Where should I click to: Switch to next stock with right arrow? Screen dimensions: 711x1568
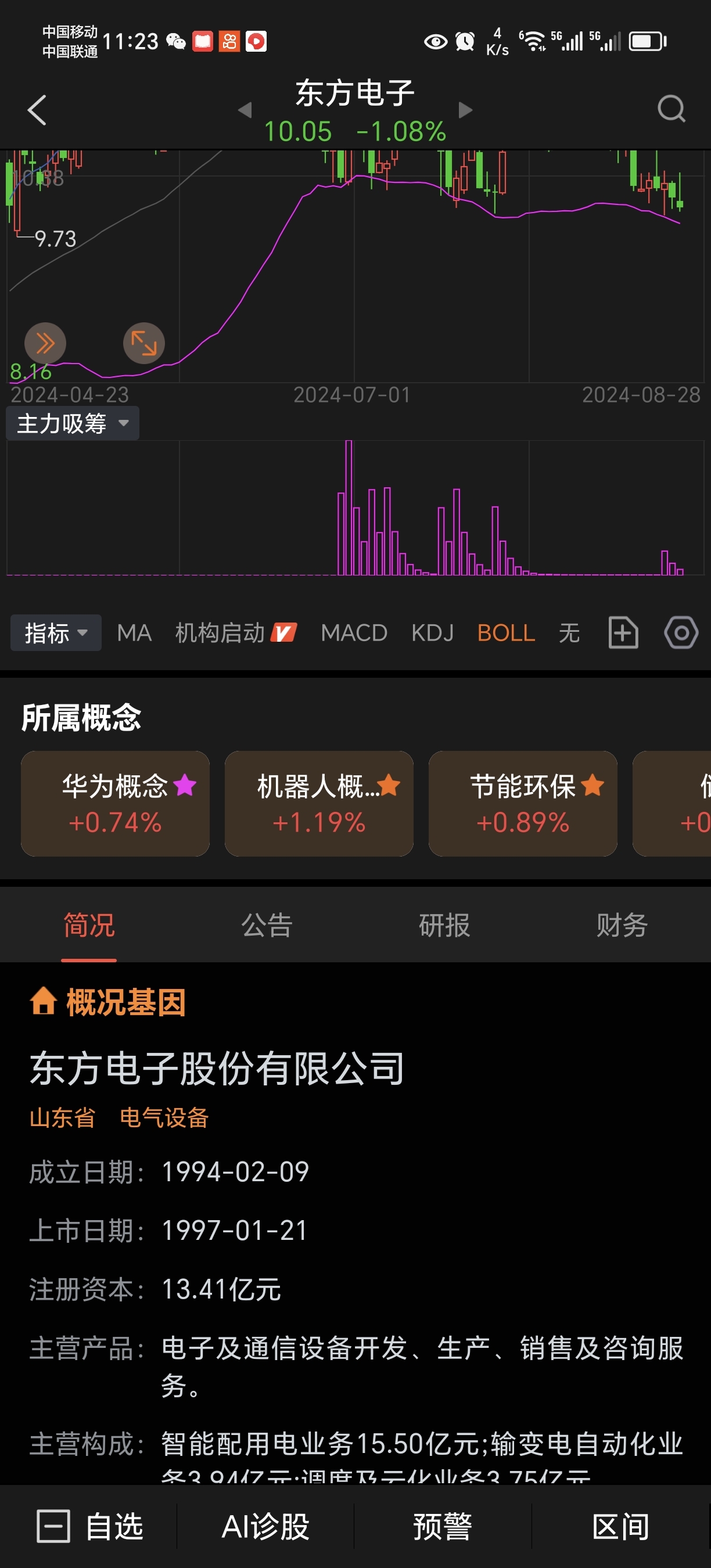465,110
